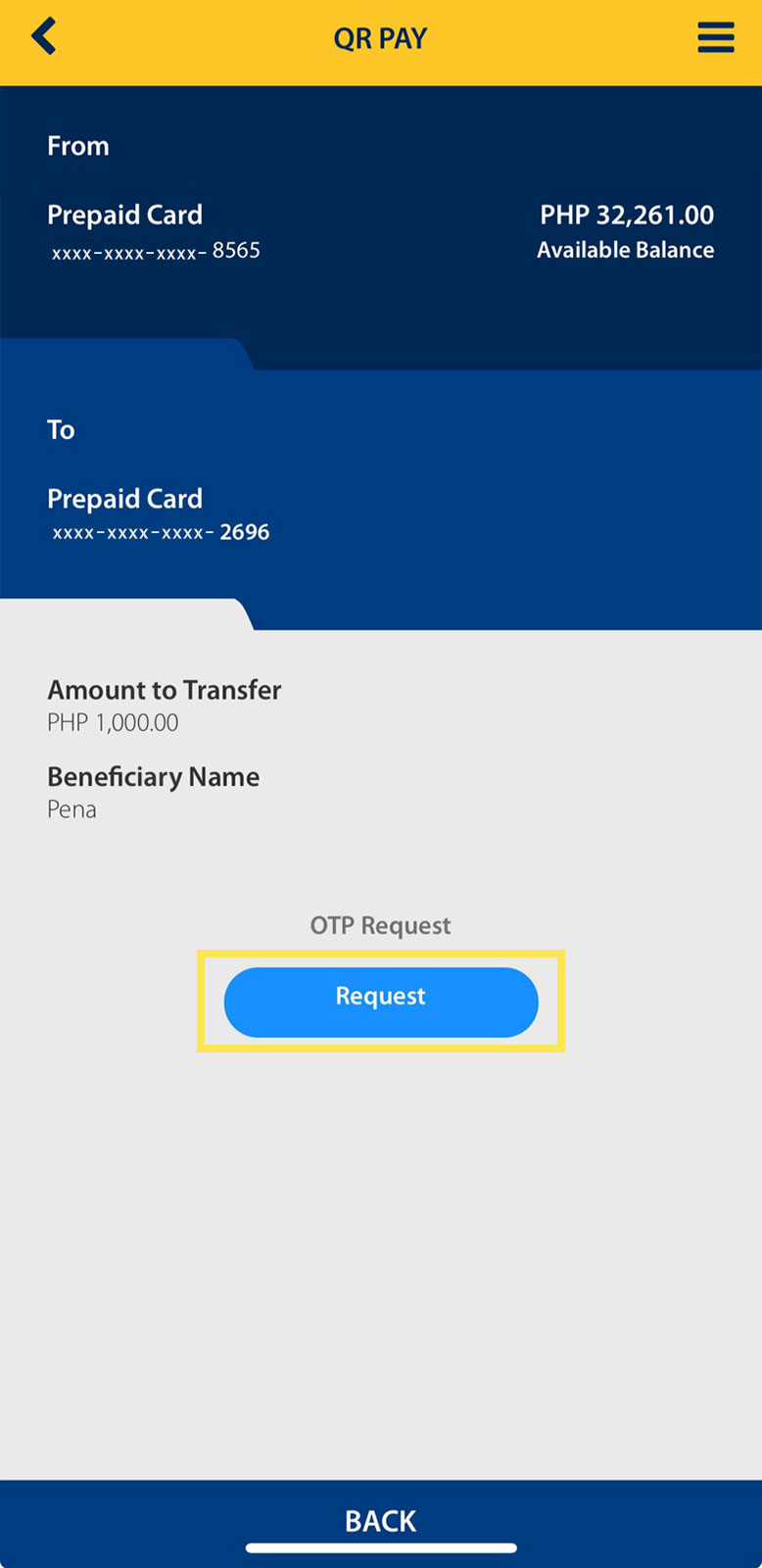This screenshot has width=762, height=1568.
Task: Tap the Amount to Transfer heading
Action: (x=165, y=689)
